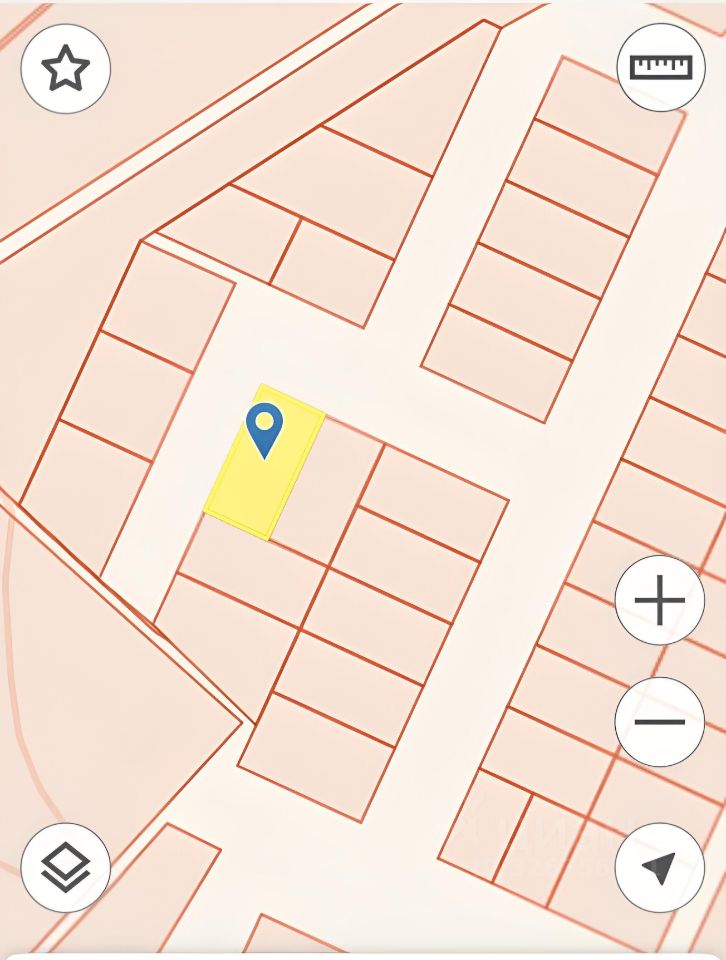Center map on my location
This screenshot has height=960, width=726.
click(x=659, y=867)
